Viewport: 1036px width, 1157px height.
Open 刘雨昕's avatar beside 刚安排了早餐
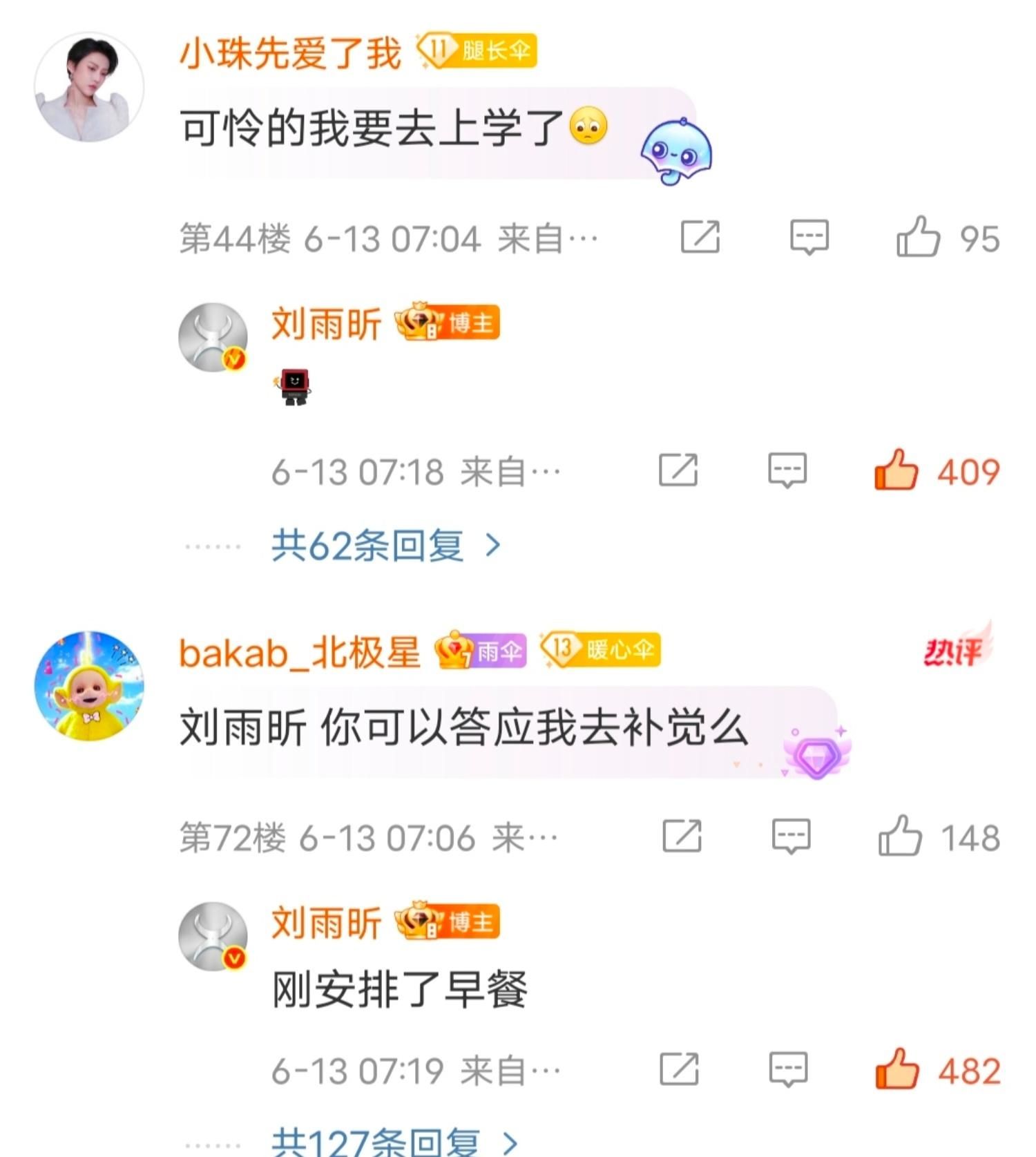pyautogui.click(x=213, y=936)
